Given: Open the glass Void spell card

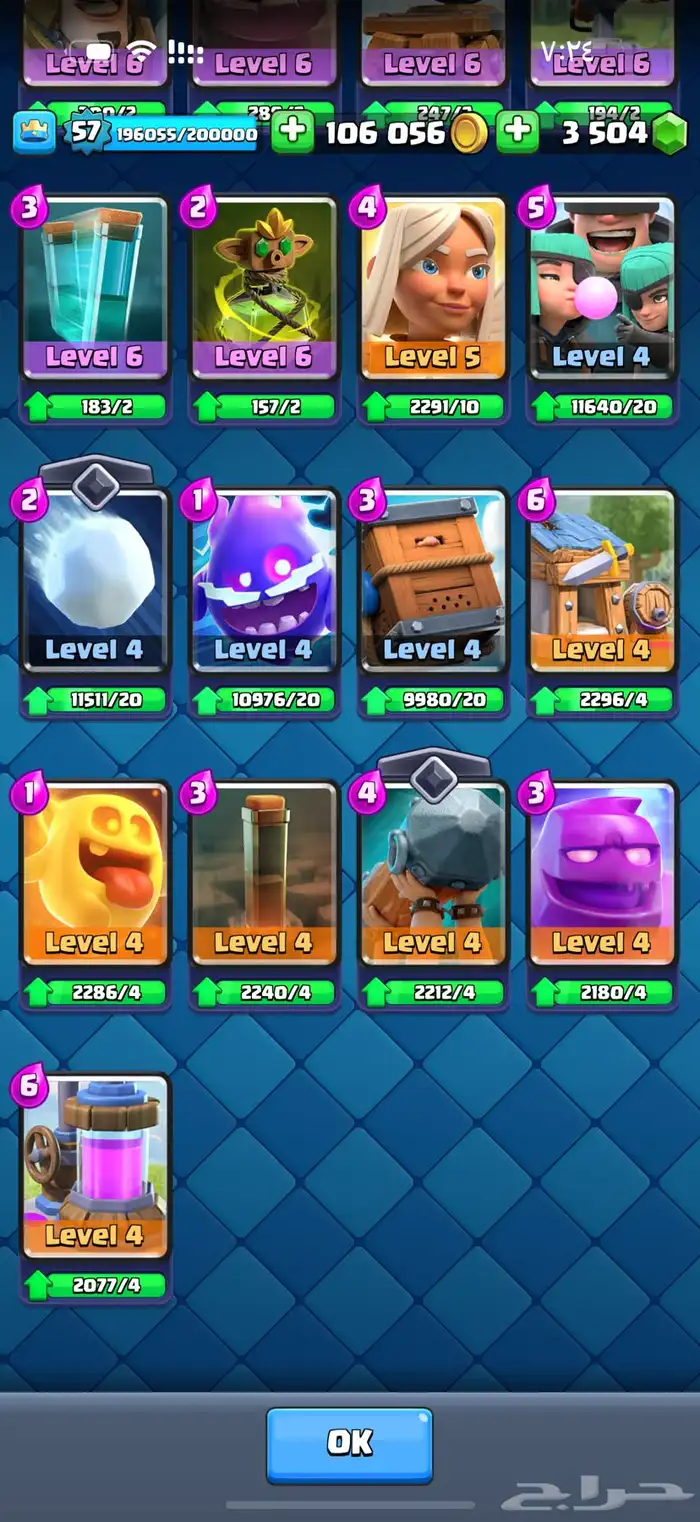Looking at the screenshot, I should [x=95, y=290].
